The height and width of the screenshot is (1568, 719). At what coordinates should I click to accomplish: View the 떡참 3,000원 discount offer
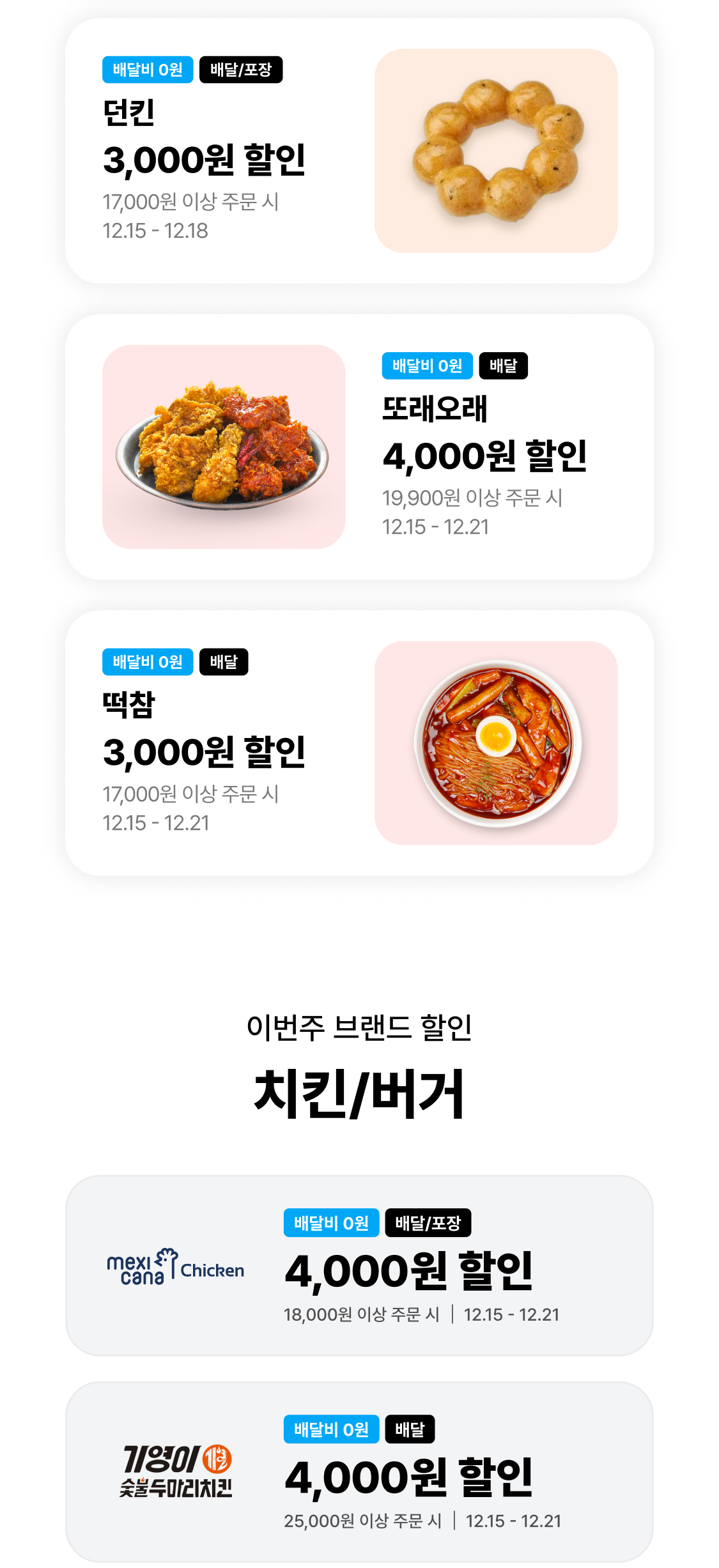(359, 742)
